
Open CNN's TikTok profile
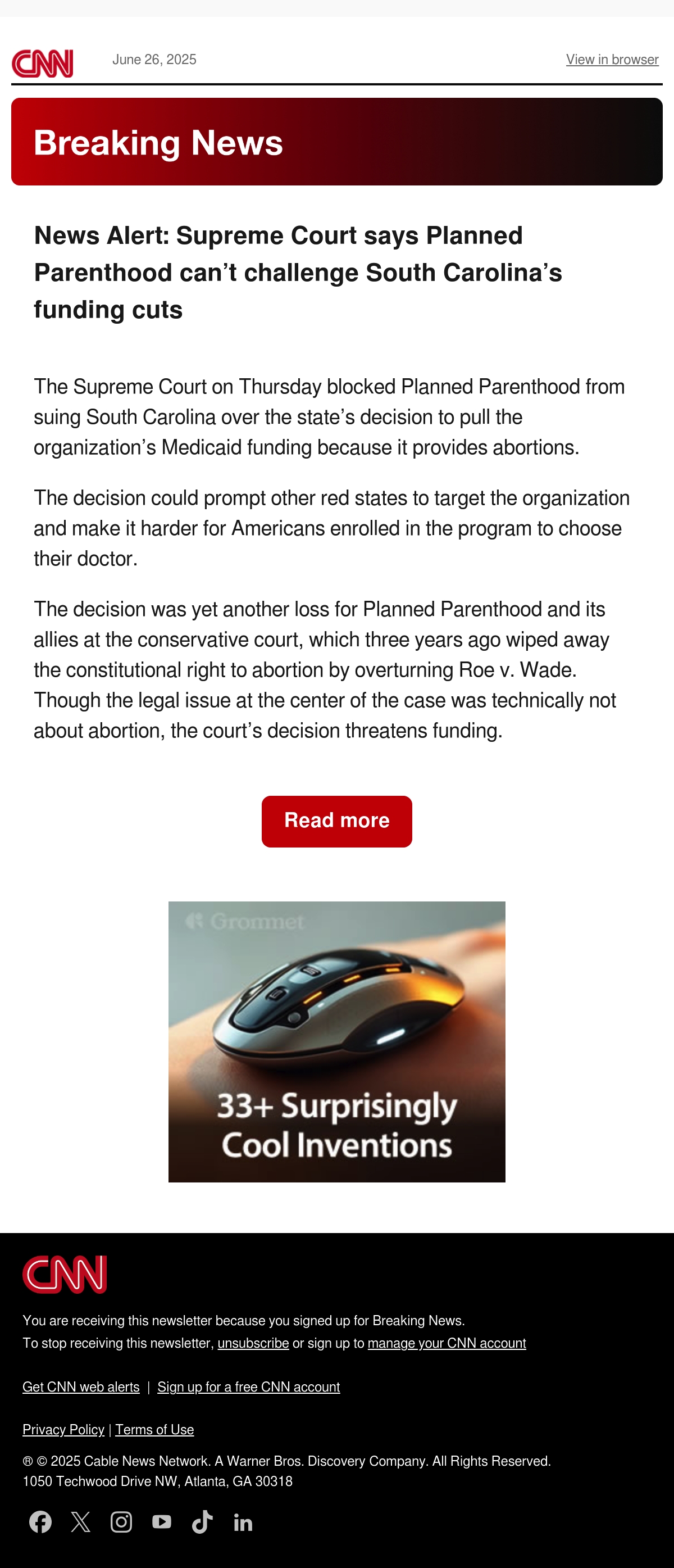[x=203, y=1521]
